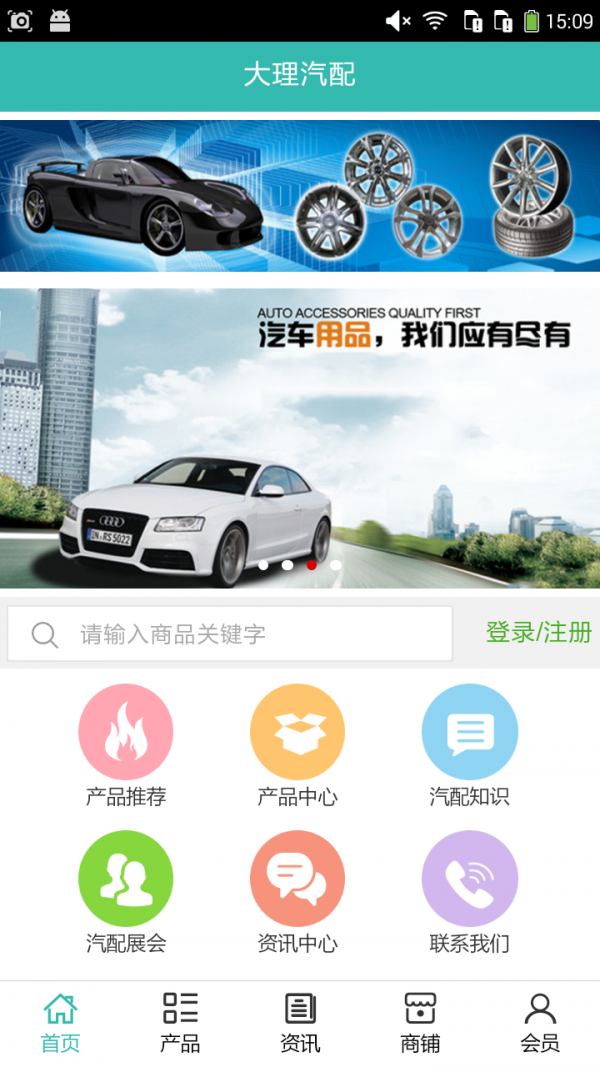
Task: Open 汽配展会 people icon
Action: coord(126,878)
